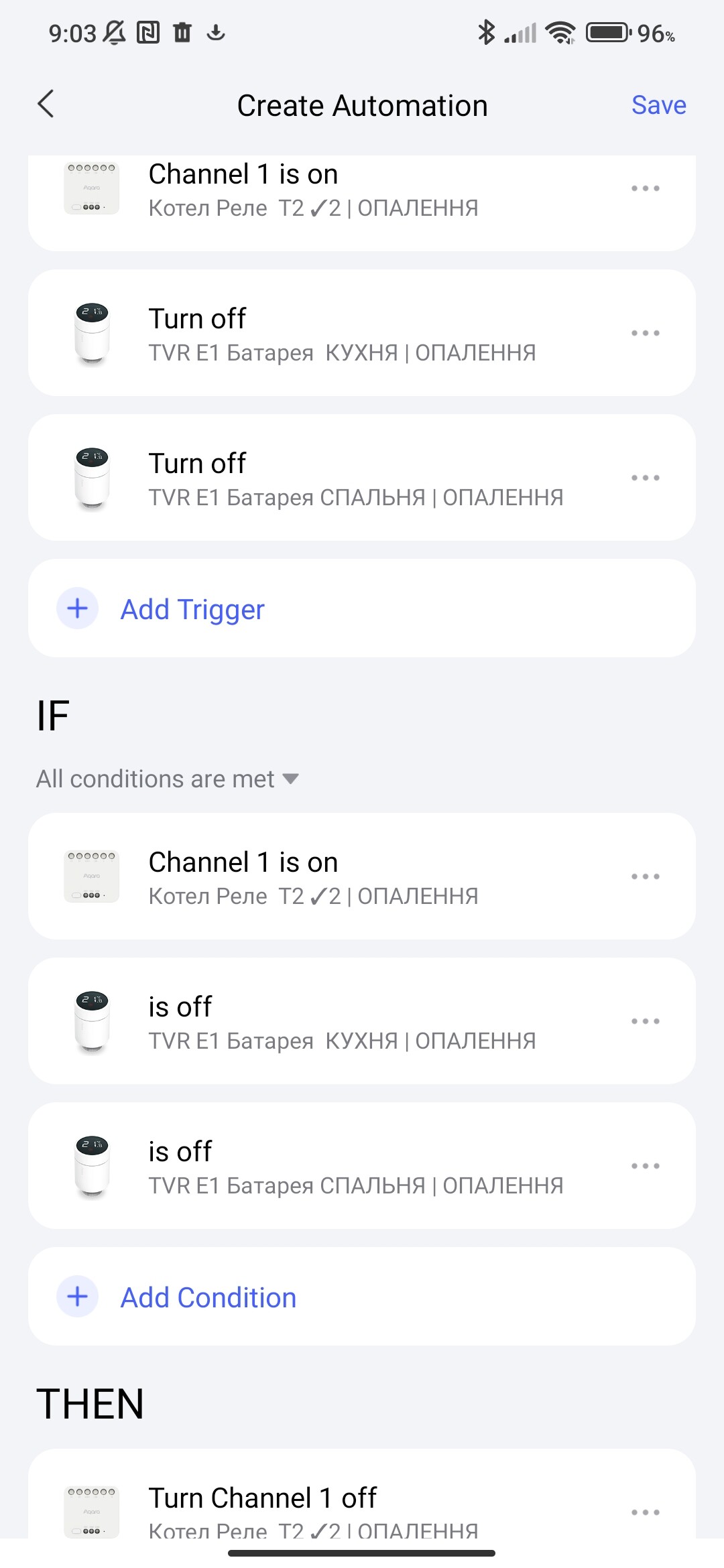Add a new trigger

(x=192, y=609)
